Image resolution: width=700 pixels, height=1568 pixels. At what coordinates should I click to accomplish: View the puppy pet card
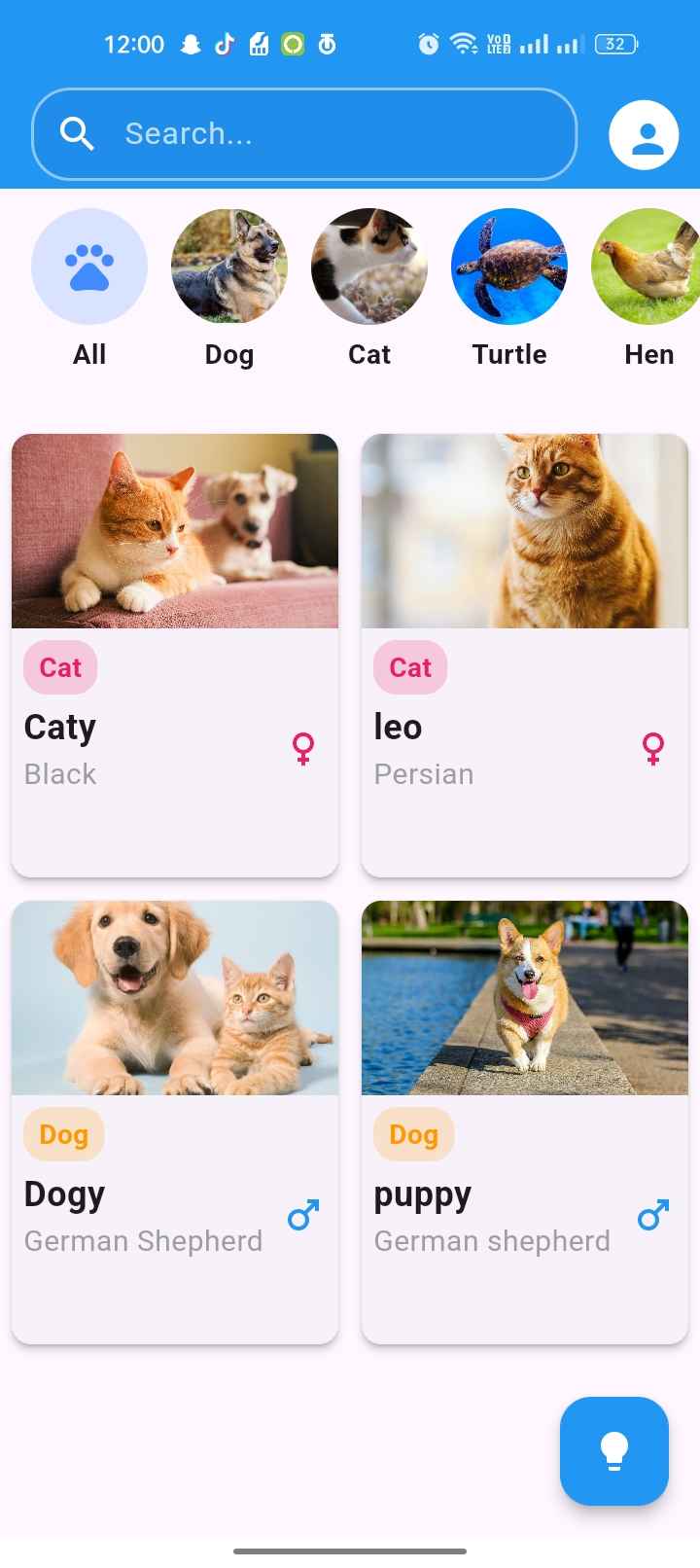(525, 1122)
